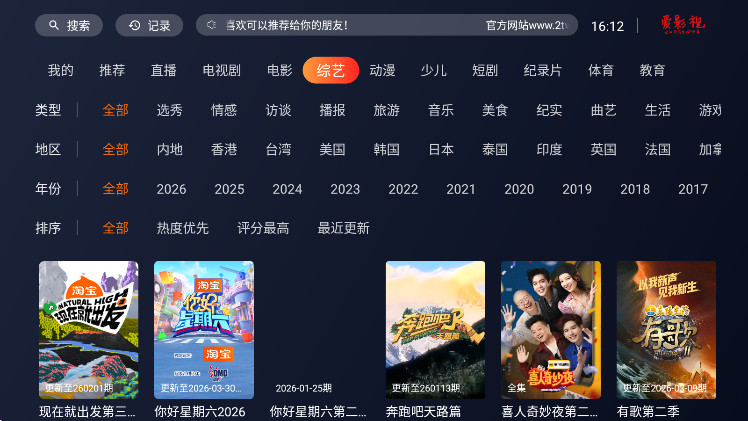Open the 搜索 search button
Image resolution: width=748 pixels, height=421 pixels.
point(68,26)
